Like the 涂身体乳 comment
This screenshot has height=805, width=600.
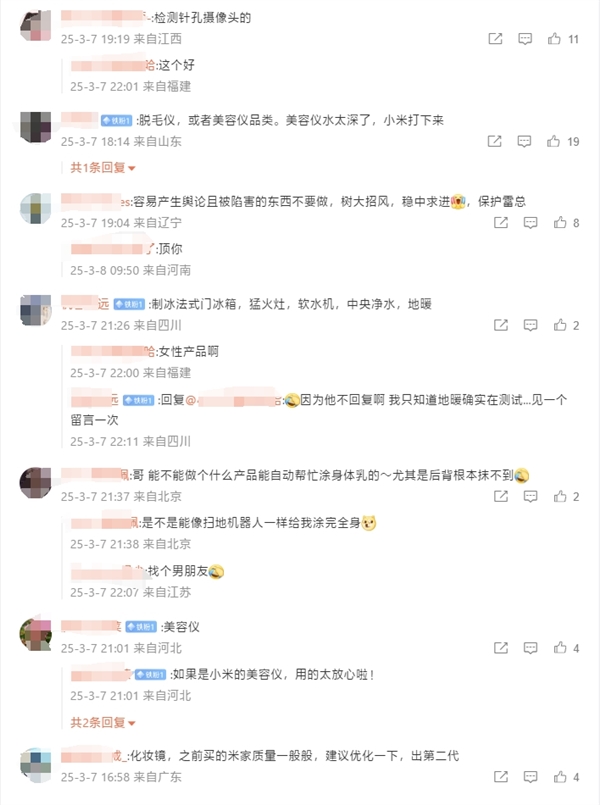555,497
